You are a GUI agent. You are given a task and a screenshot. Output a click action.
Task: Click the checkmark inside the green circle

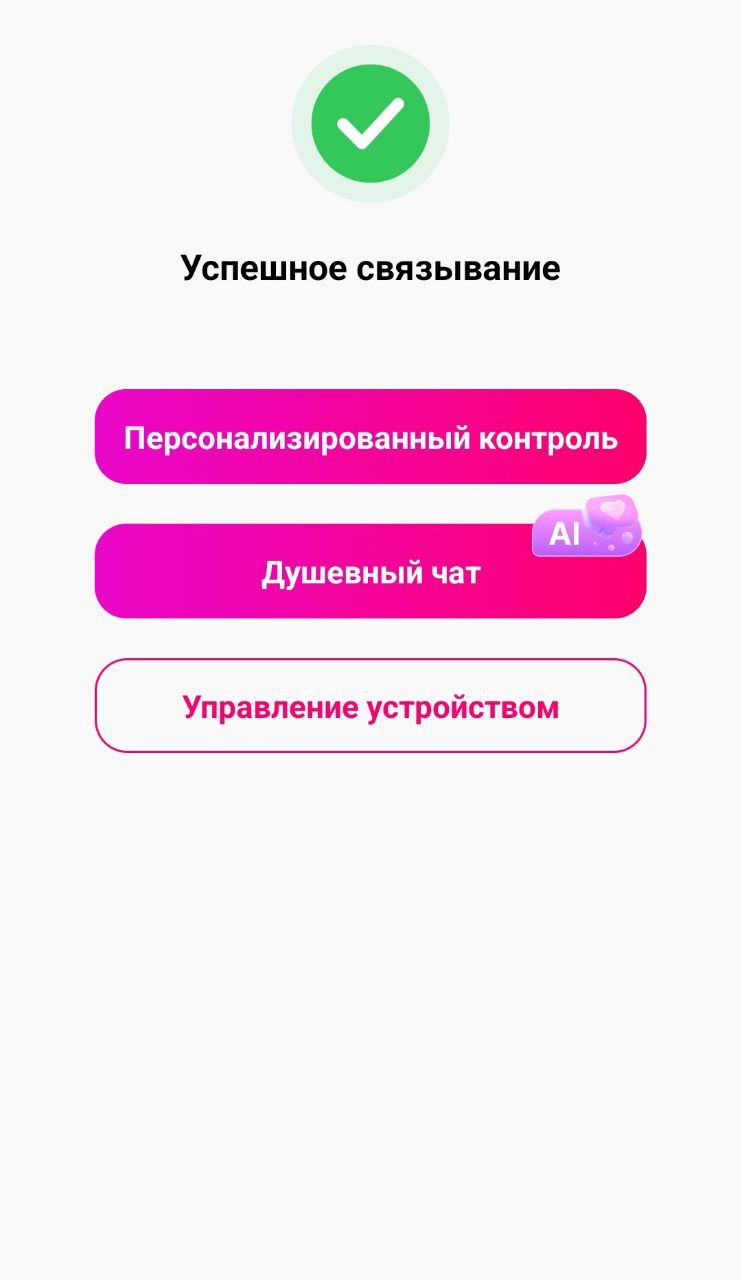click(x=370, y=122)
